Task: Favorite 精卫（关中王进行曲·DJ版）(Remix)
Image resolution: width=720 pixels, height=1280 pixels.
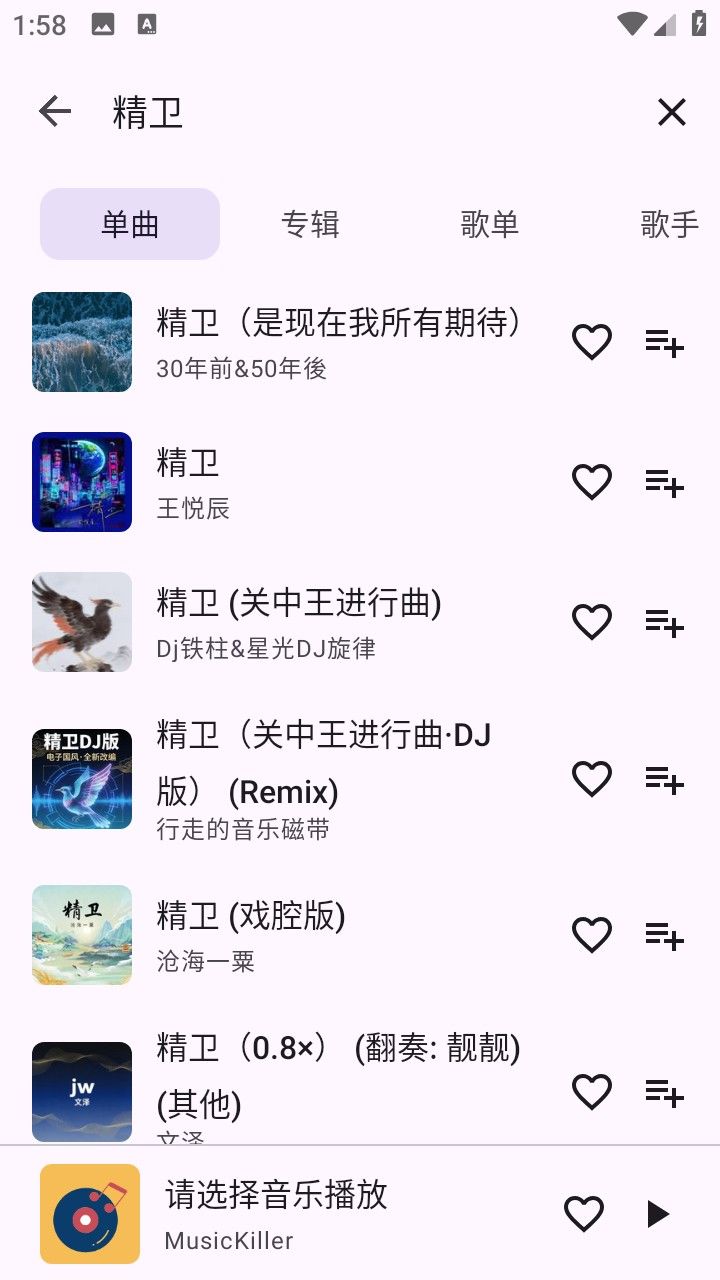Action: 591,778
